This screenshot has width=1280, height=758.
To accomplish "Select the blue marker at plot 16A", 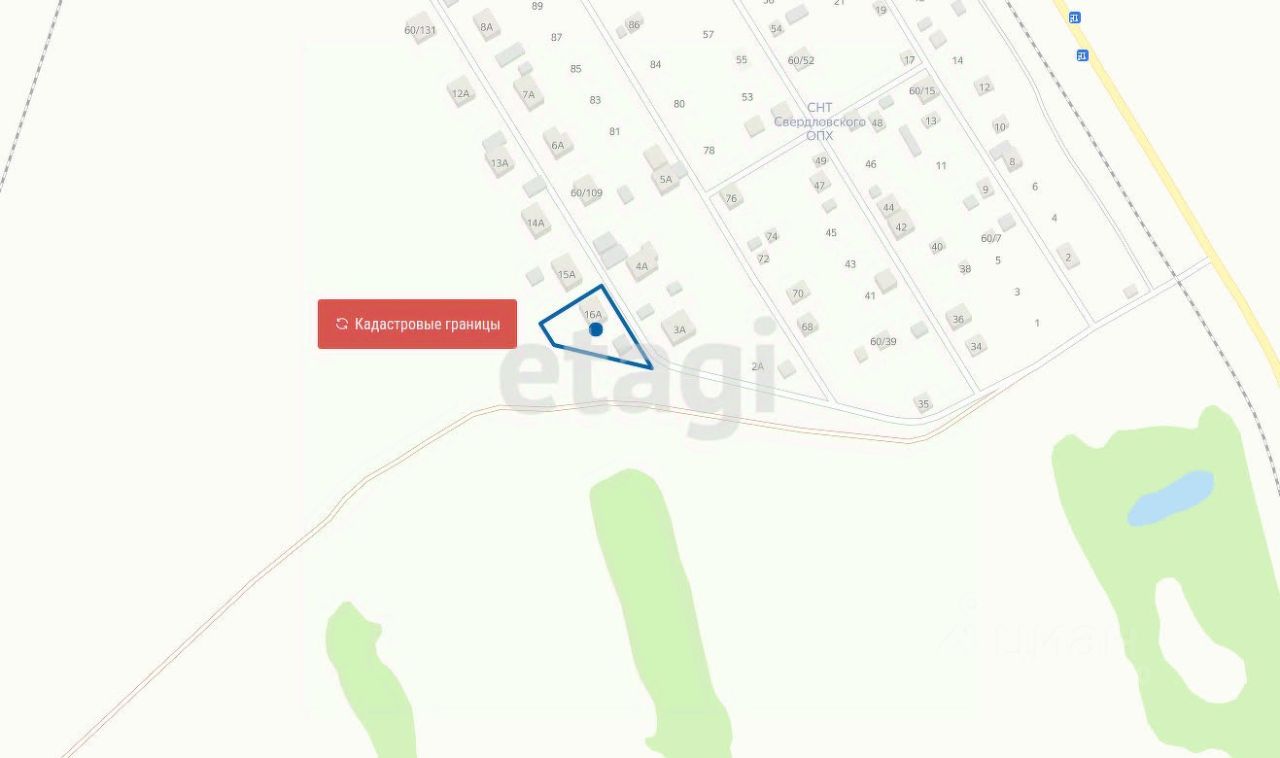I will point(596,329).
